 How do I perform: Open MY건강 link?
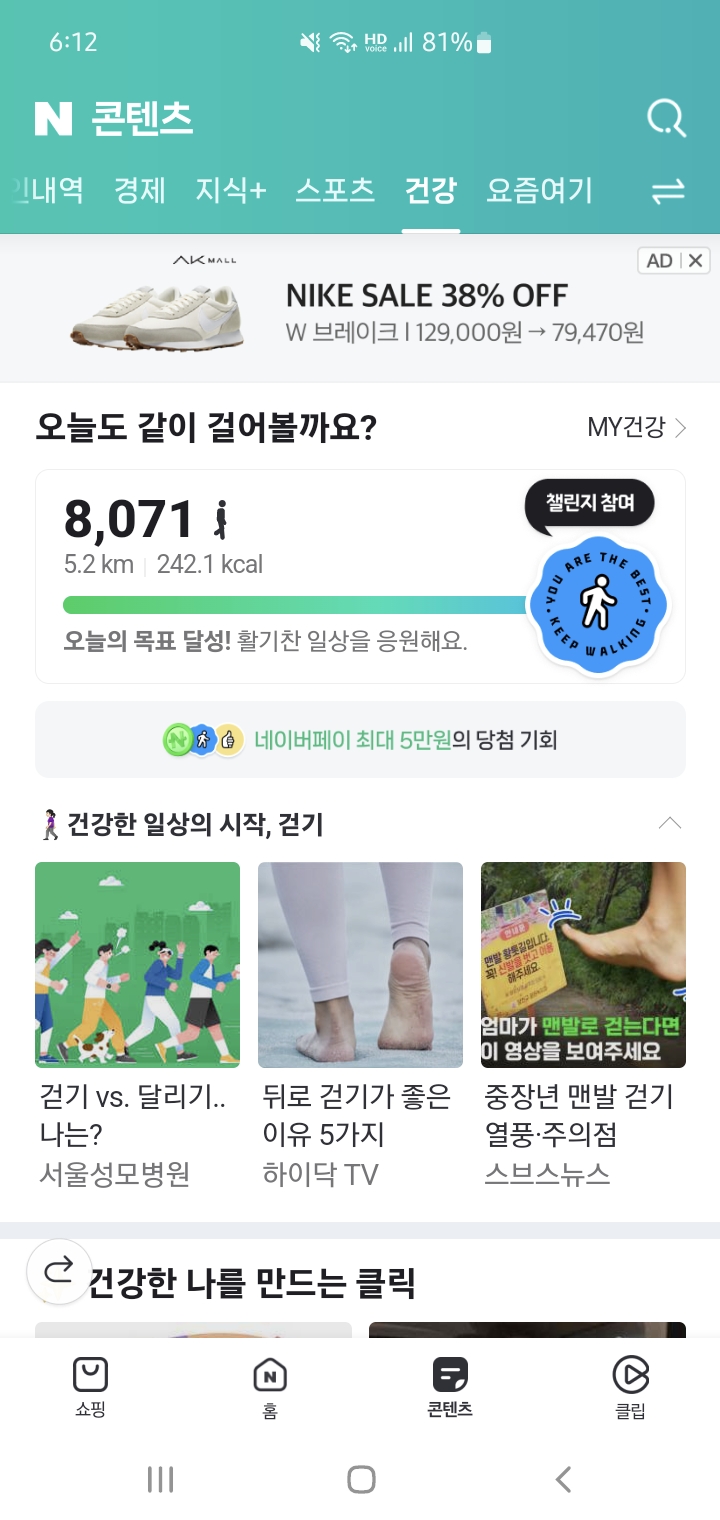click(636, 428)
